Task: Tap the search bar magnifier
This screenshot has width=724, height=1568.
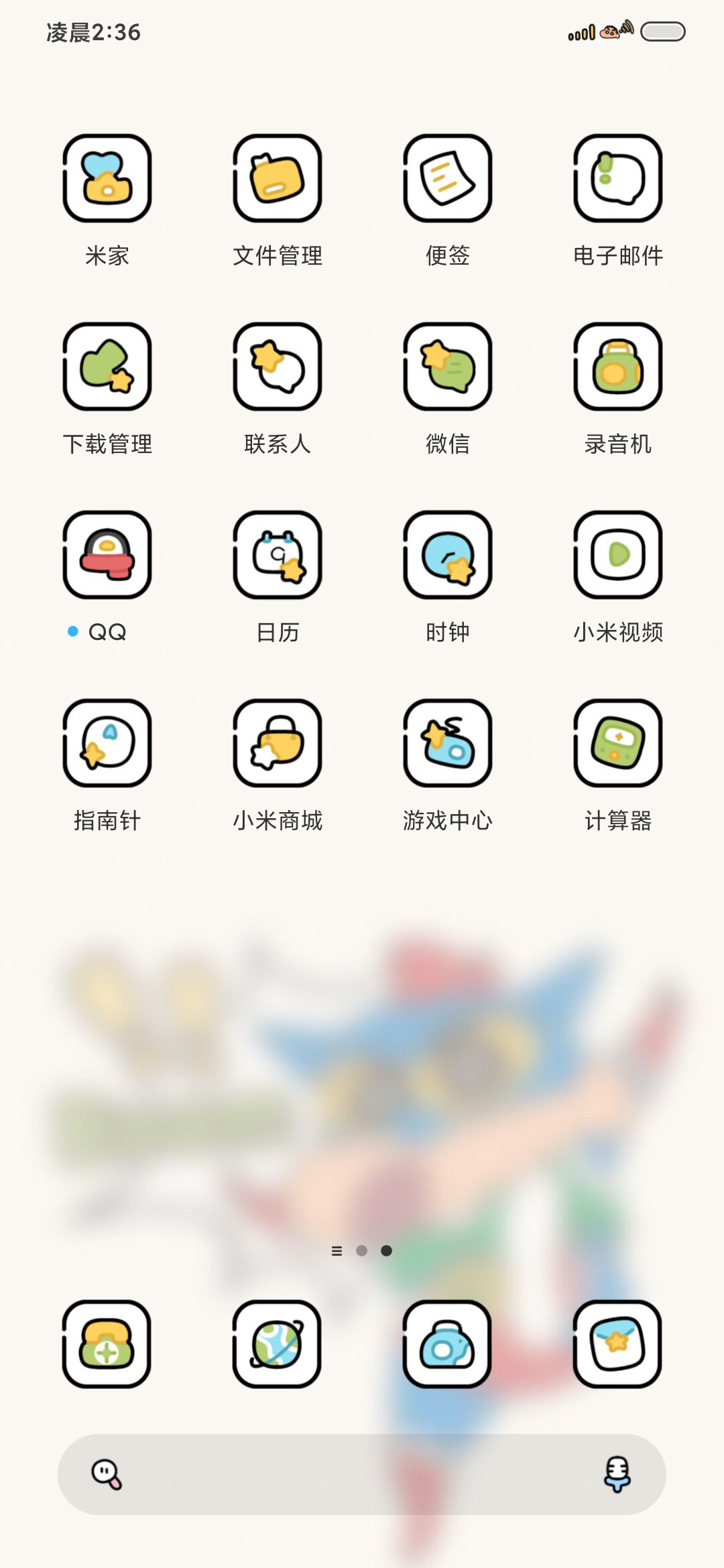Action: click(107, 1474)
